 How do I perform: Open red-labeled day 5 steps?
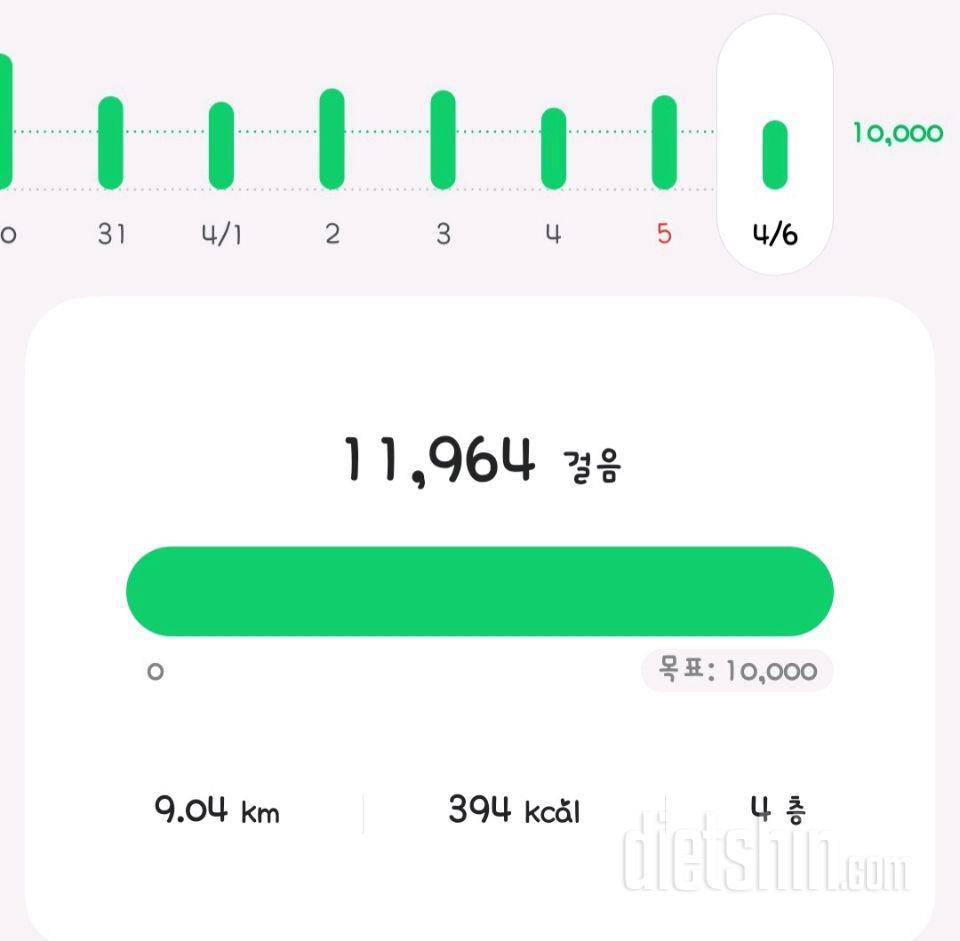(664, 143)
